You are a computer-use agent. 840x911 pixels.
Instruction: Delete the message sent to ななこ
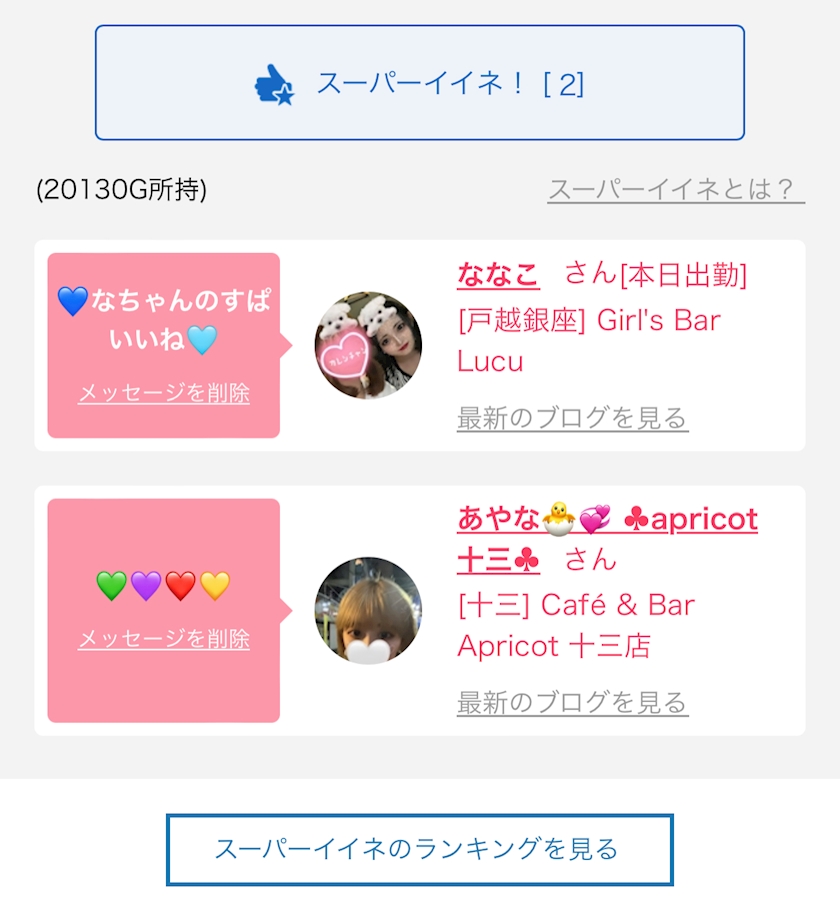tap(164, 393)
